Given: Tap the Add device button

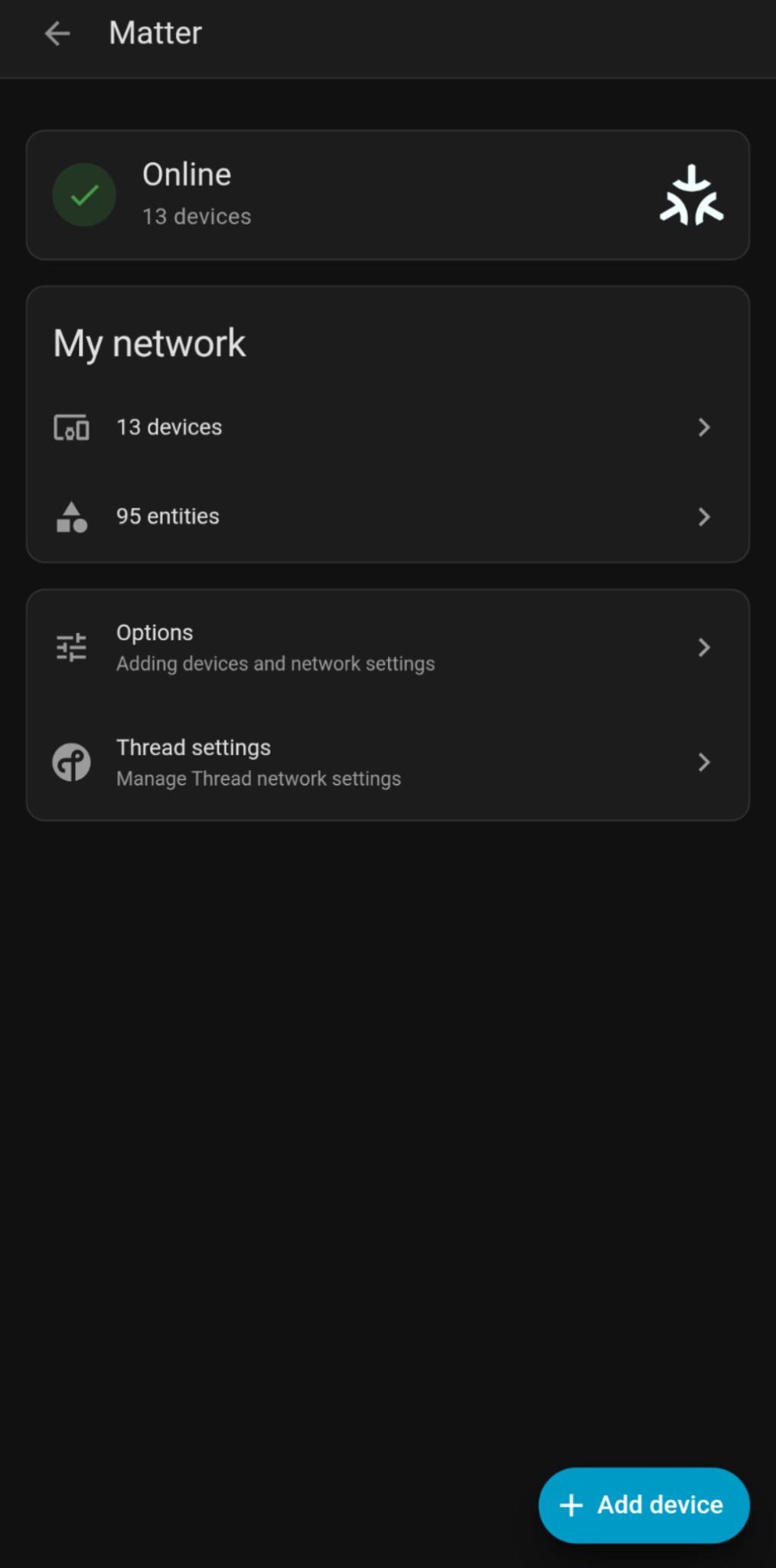Looking at the screenshot, I should point(644,1505).
